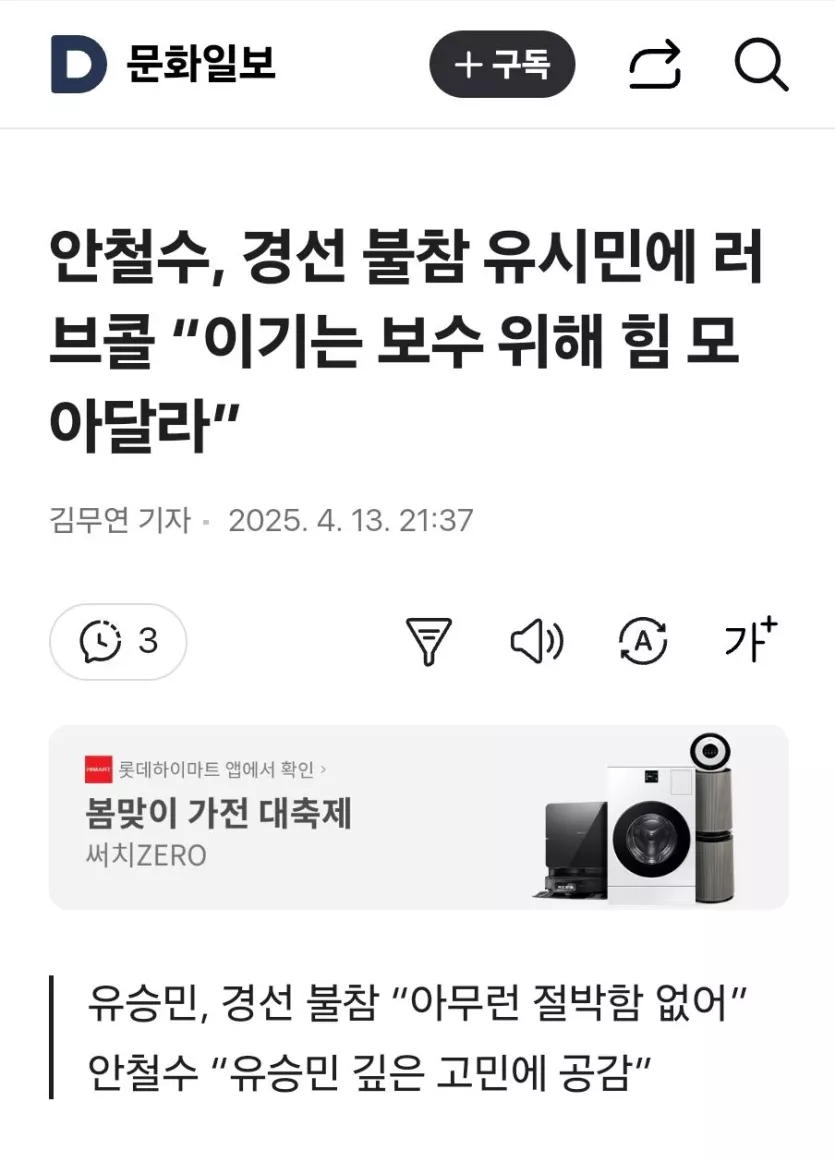
Task: Open reporter 김무연 기자's profile
Action: (119, 521)
